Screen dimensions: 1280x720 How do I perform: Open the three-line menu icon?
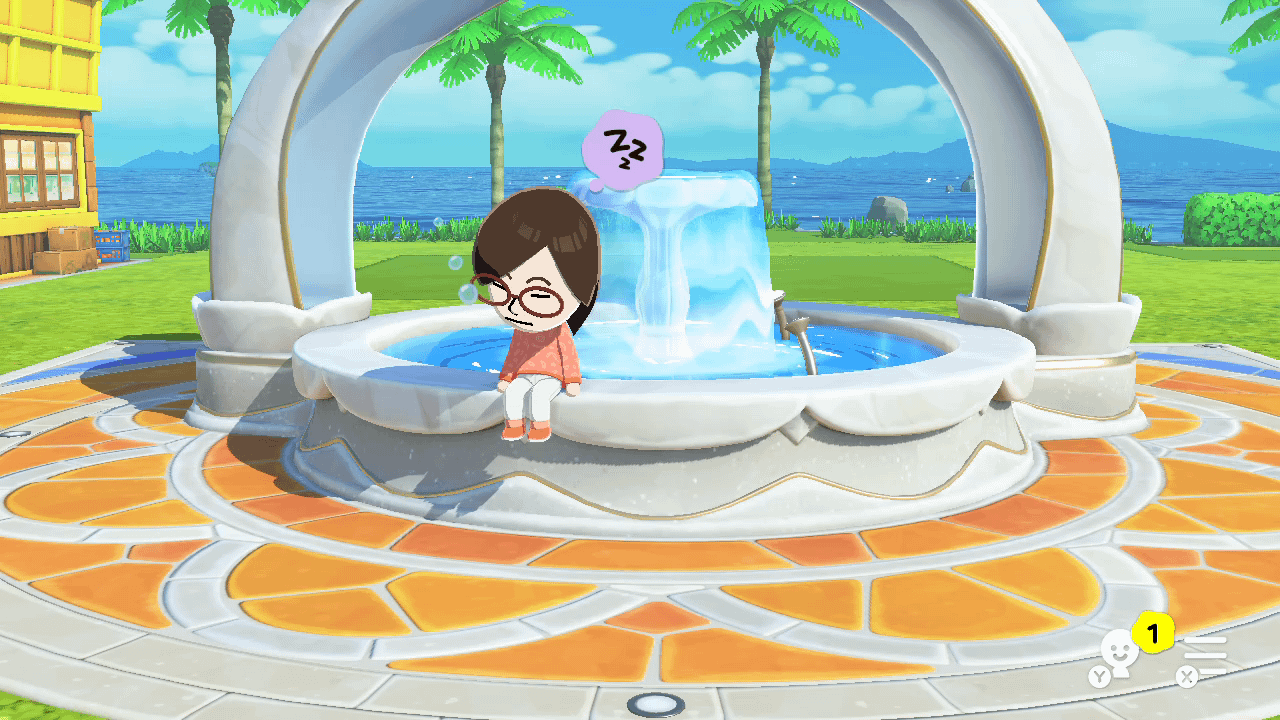click(x=1203, y=657)
